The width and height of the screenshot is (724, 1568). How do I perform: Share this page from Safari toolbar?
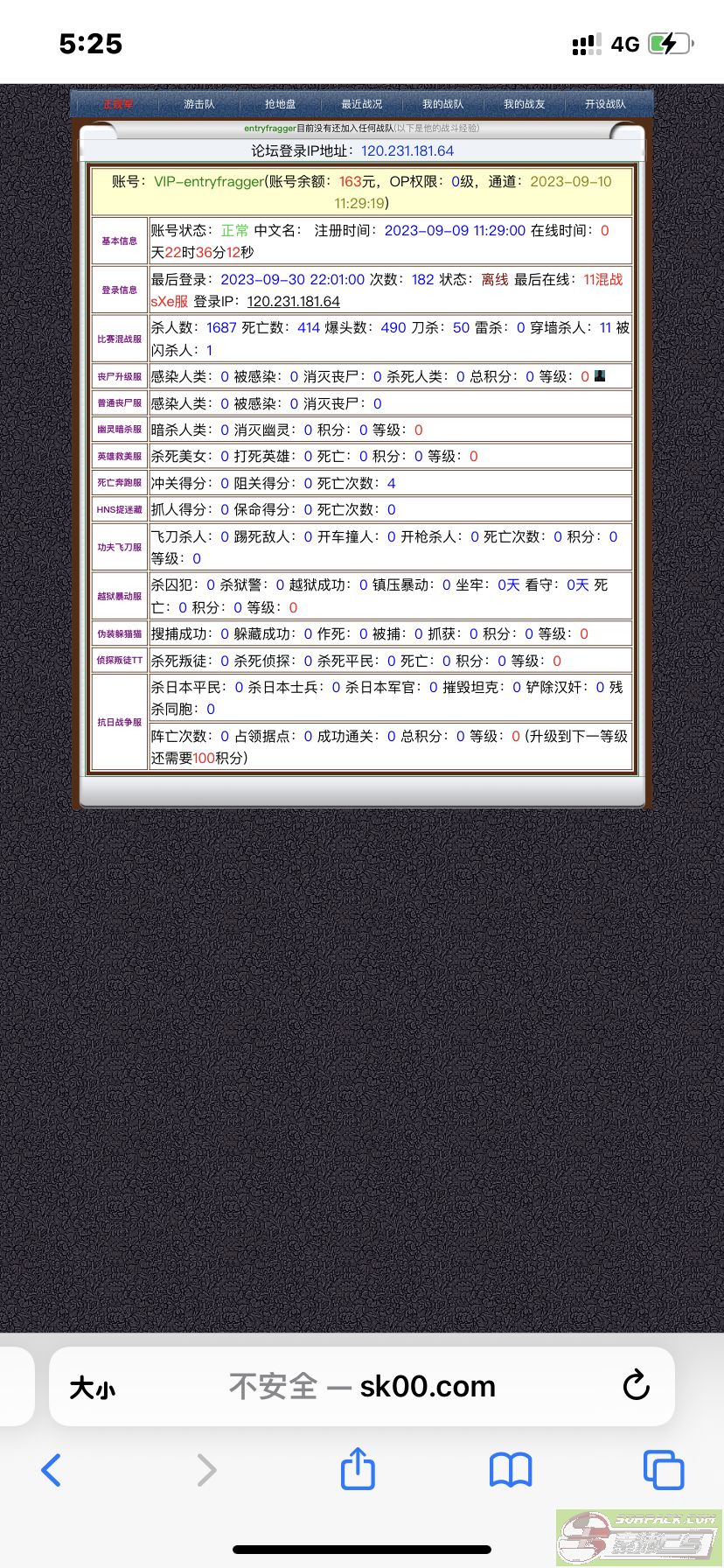click(358, 1469)
